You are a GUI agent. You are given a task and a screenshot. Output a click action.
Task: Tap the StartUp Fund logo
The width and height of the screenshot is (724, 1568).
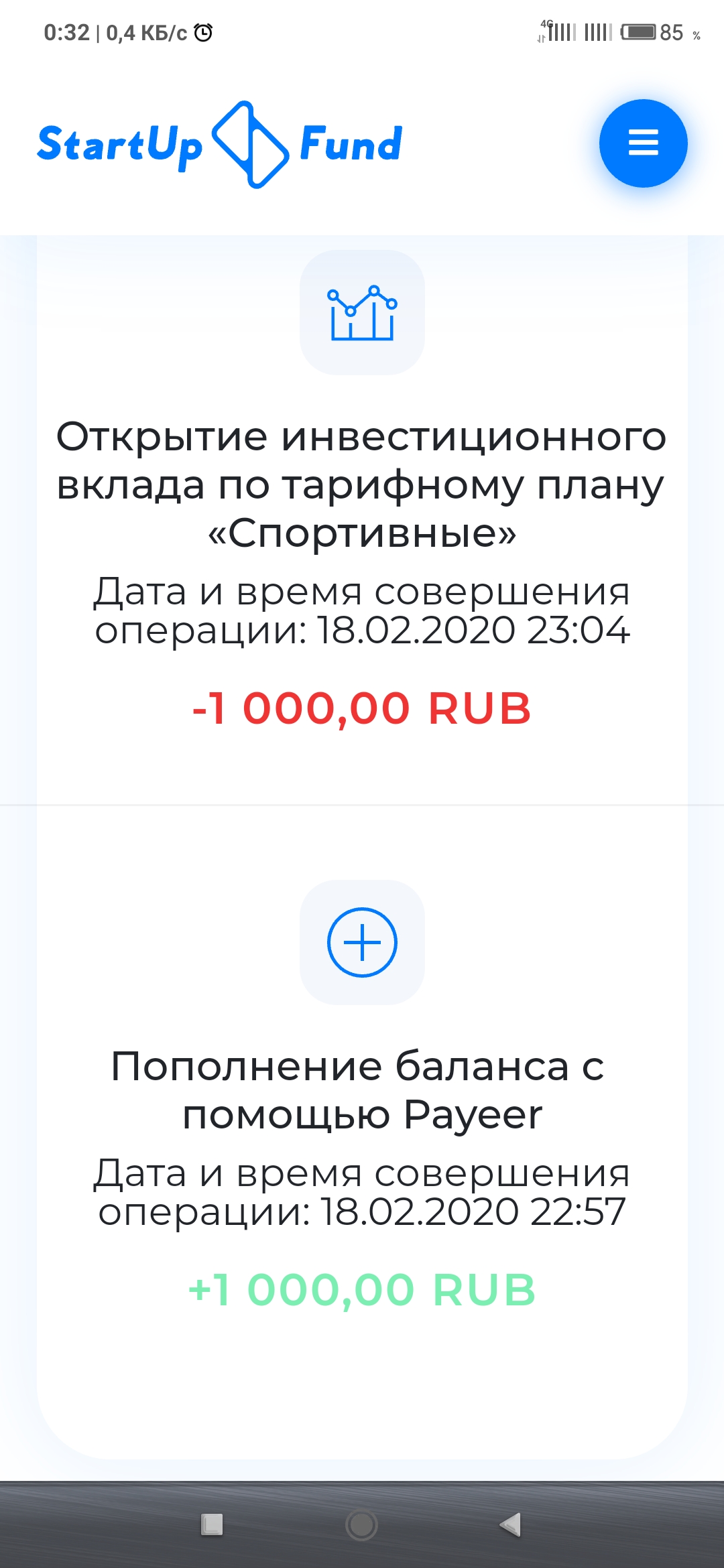tap(220, 144)
